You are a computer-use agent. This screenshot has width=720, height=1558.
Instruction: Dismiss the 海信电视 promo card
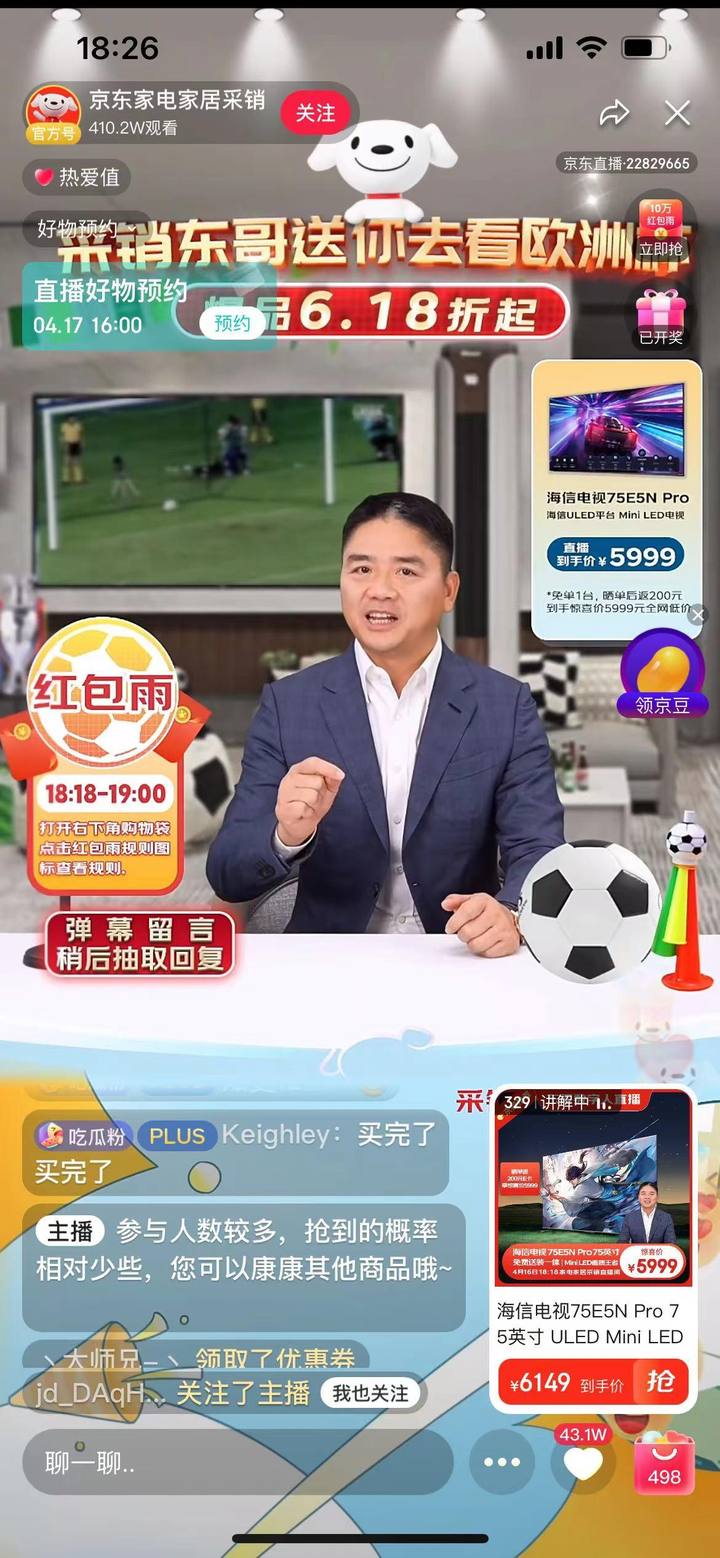pyautogui.click(x=698, y=616)
